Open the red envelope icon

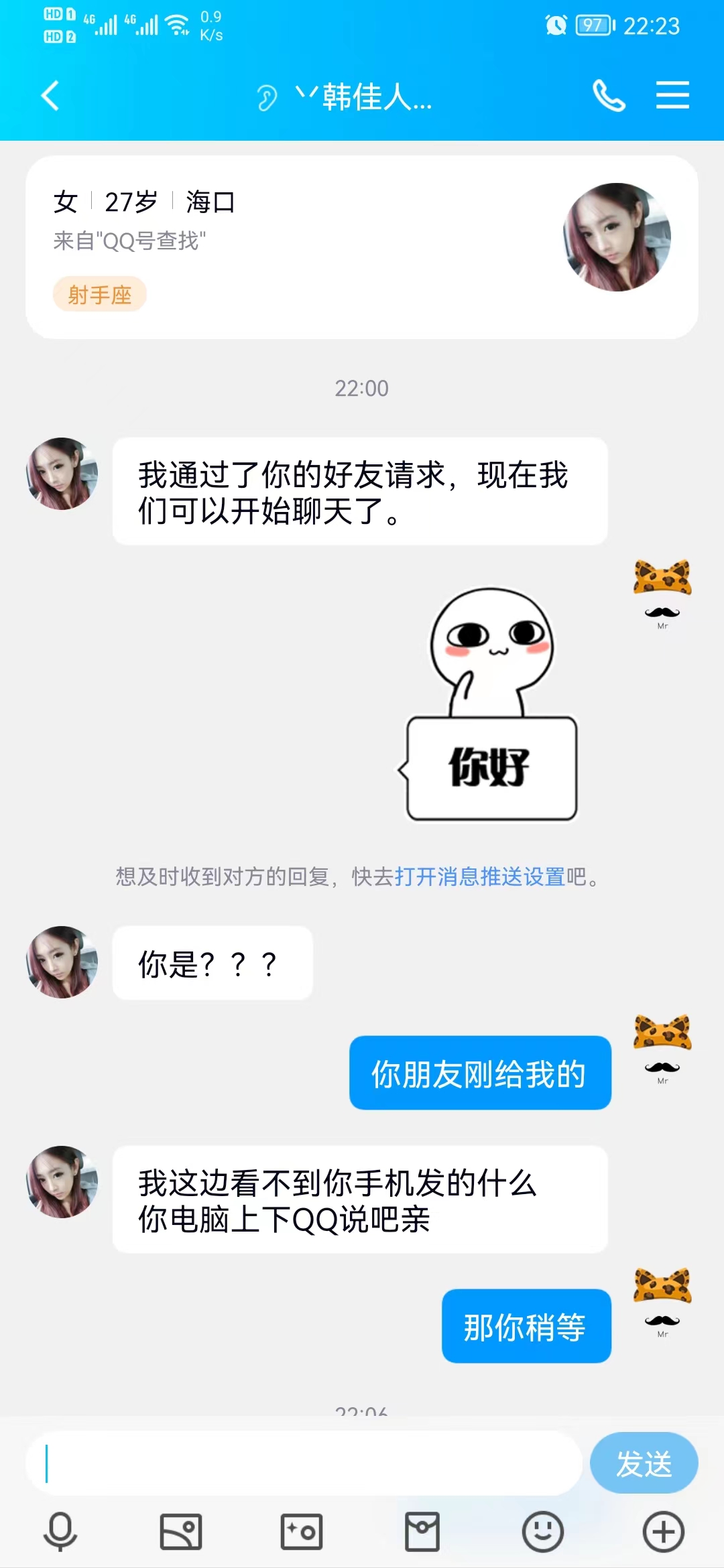pos(422,1532)
